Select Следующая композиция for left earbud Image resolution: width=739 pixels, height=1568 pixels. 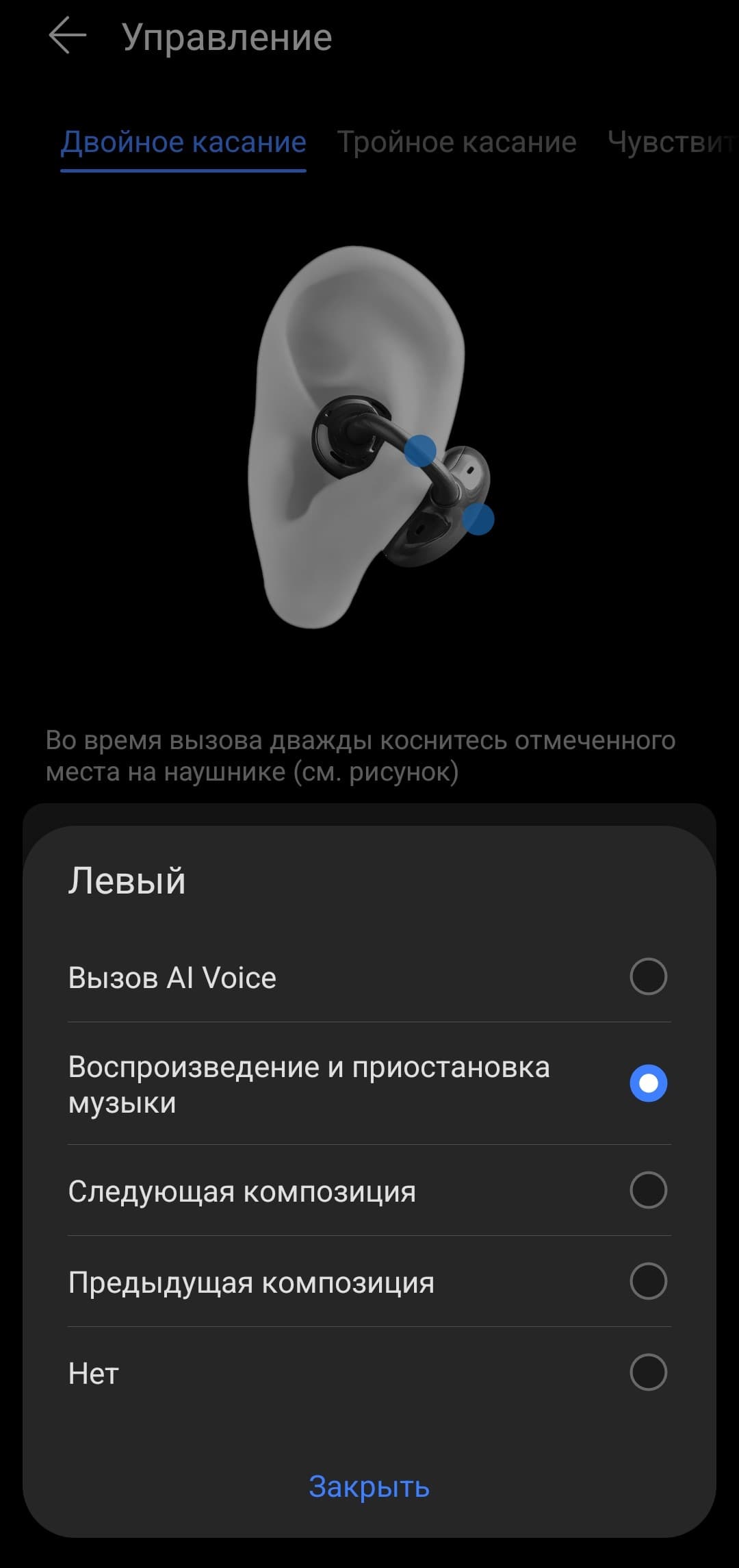[648, 1190]
